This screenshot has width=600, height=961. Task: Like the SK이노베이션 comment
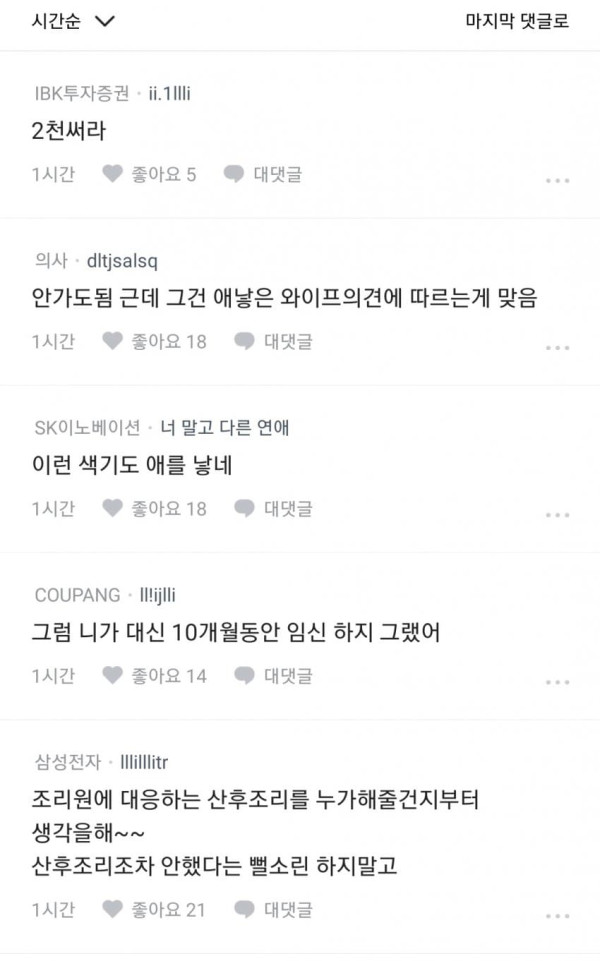154,509
